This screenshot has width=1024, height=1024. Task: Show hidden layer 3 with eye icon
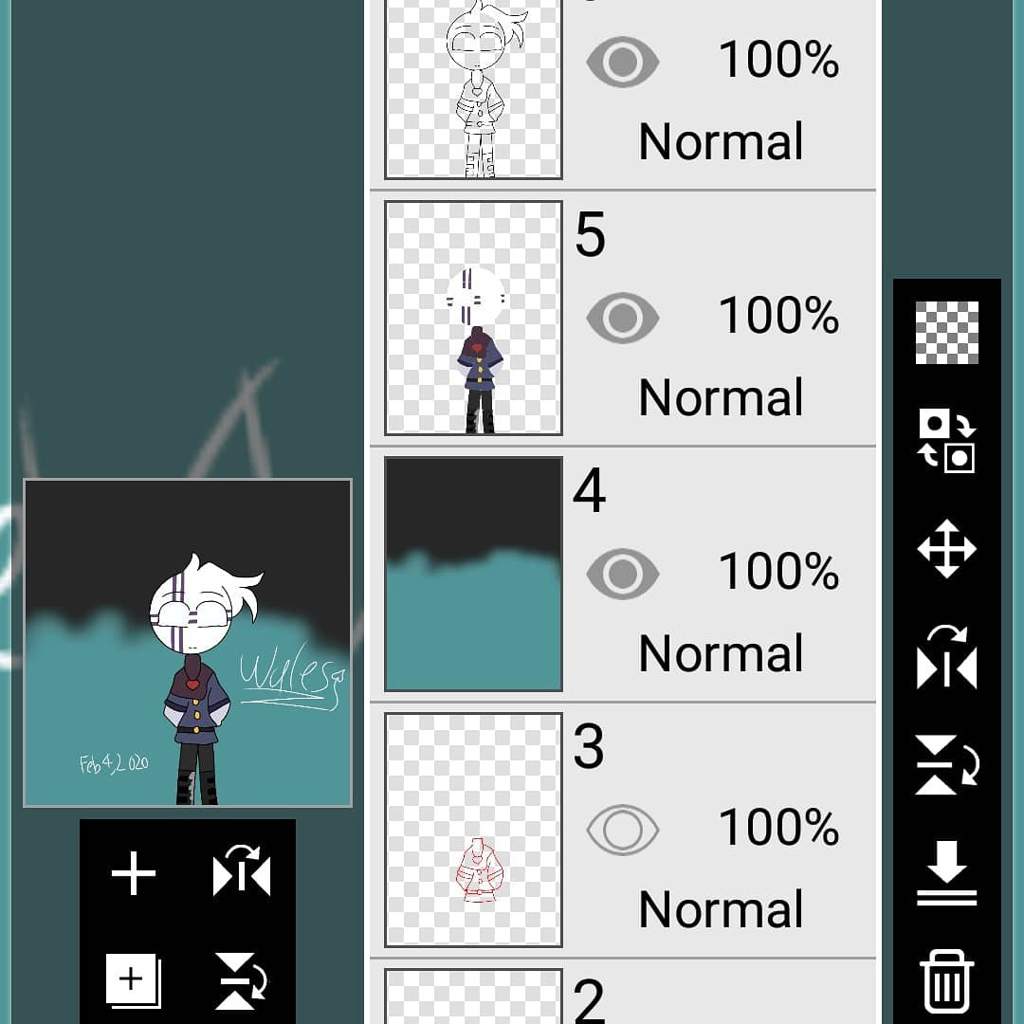pyautogui.click(x=622, y=829)
